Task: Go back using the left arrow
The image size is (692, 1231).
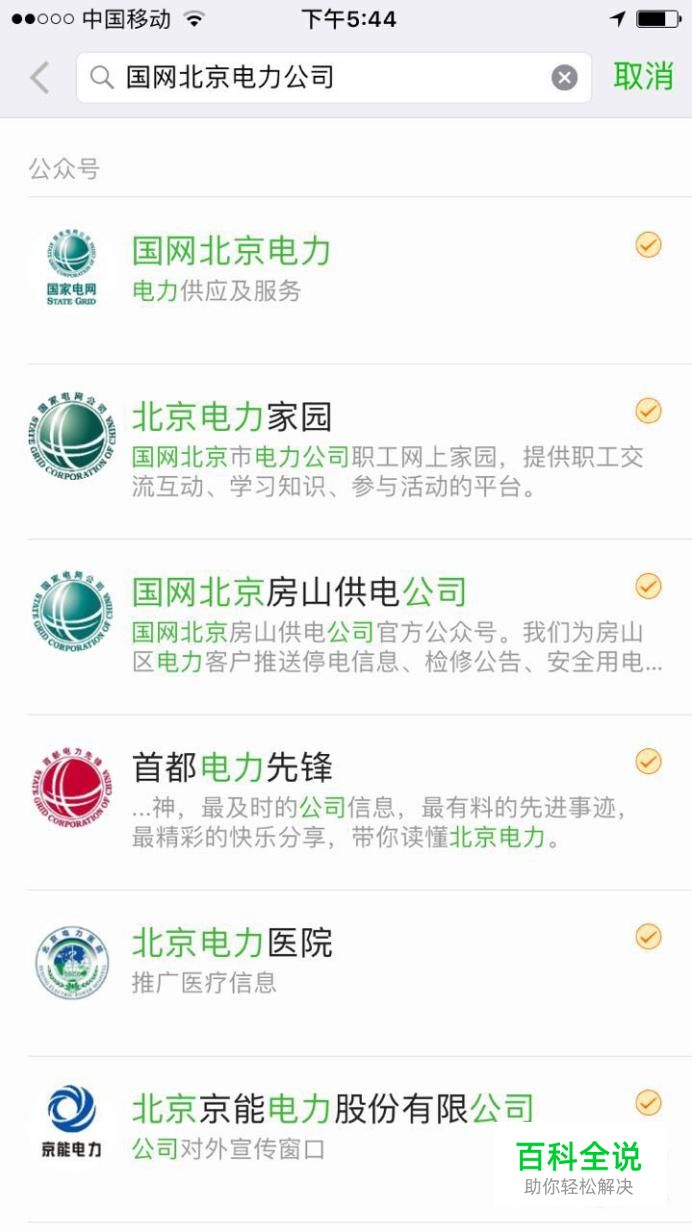Action: click(x=39, y=77)
